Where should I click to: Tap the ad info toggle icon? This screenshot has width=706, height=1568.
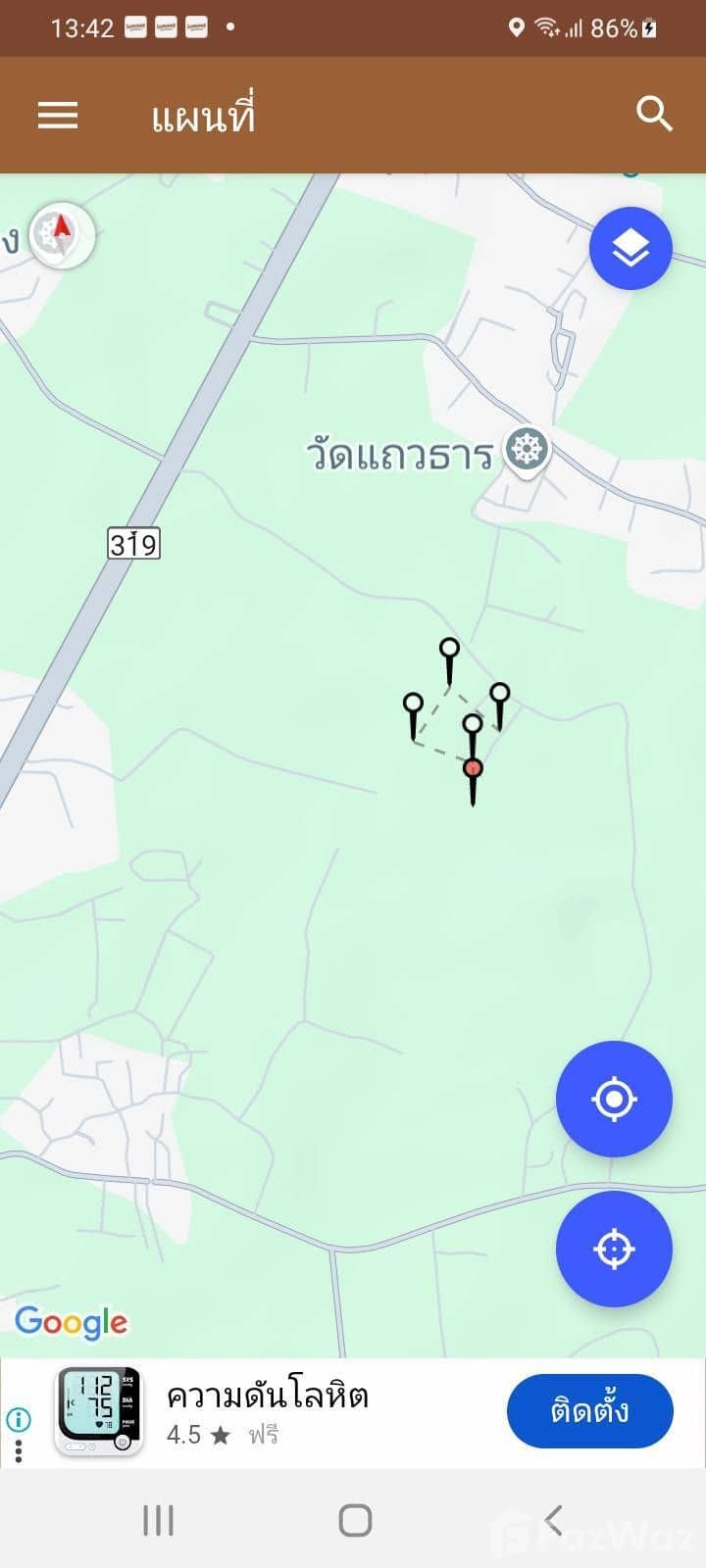coord(20,1420)
